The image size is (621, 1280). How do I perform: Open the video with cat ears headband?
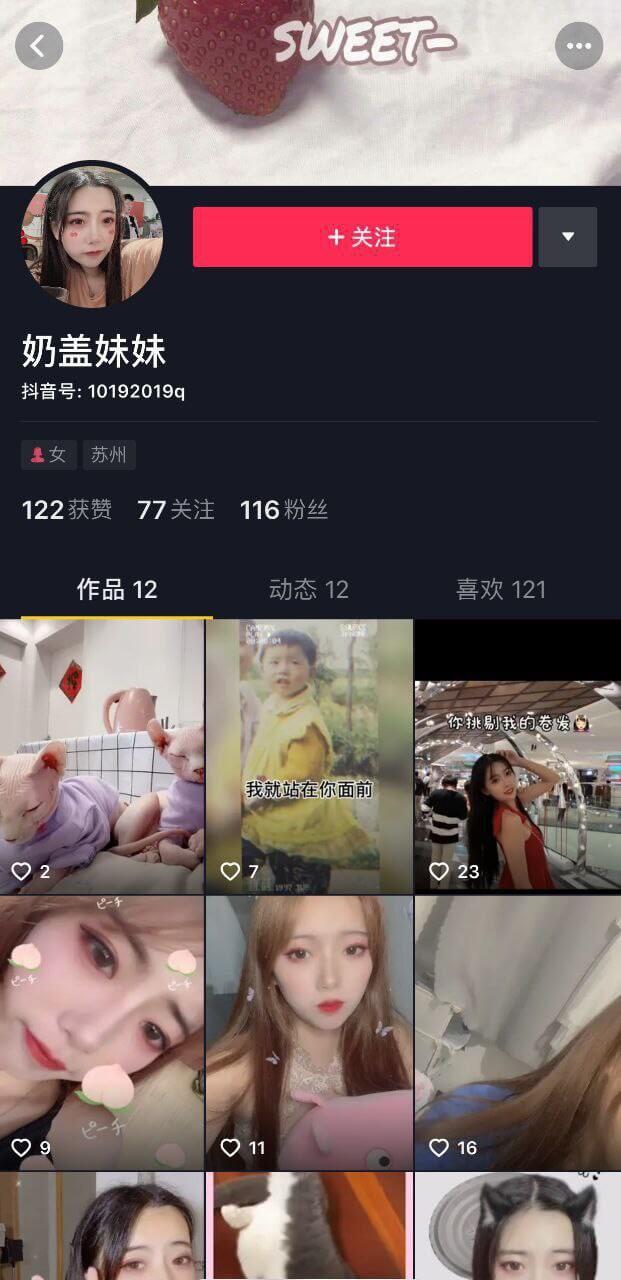coord(517,1226)
